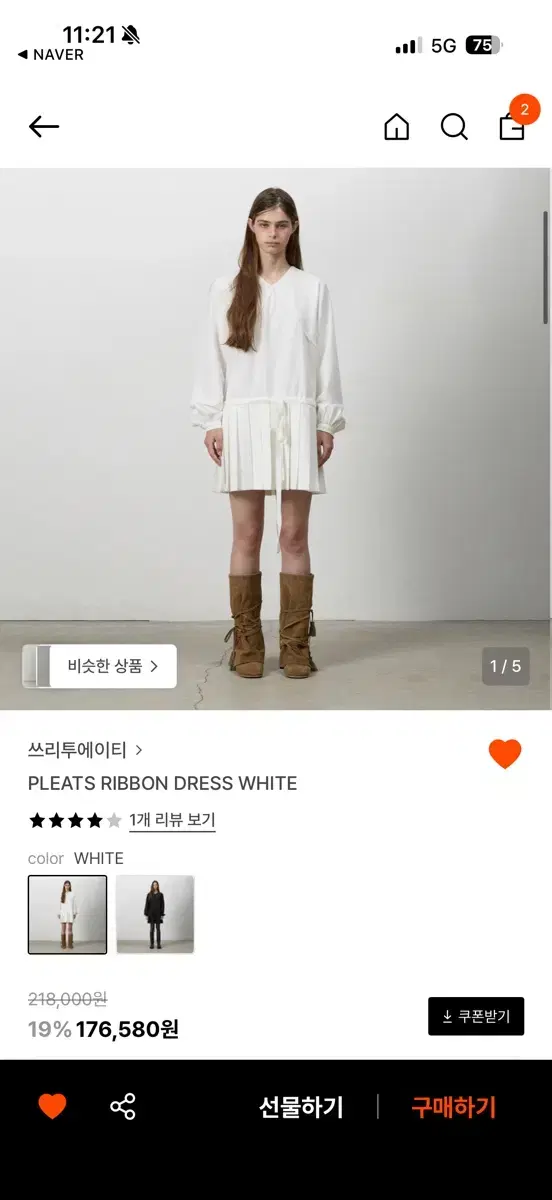Select the white dress color thumbnail
The image size is (552, 1200).
(x=67, y=914)
